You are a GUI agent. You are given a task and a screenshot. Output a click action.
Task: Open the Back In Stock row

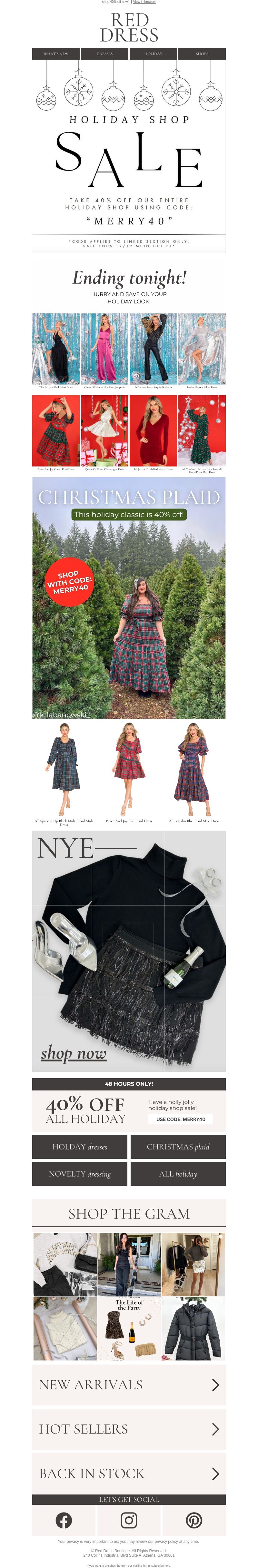[x=129, y=1474]
